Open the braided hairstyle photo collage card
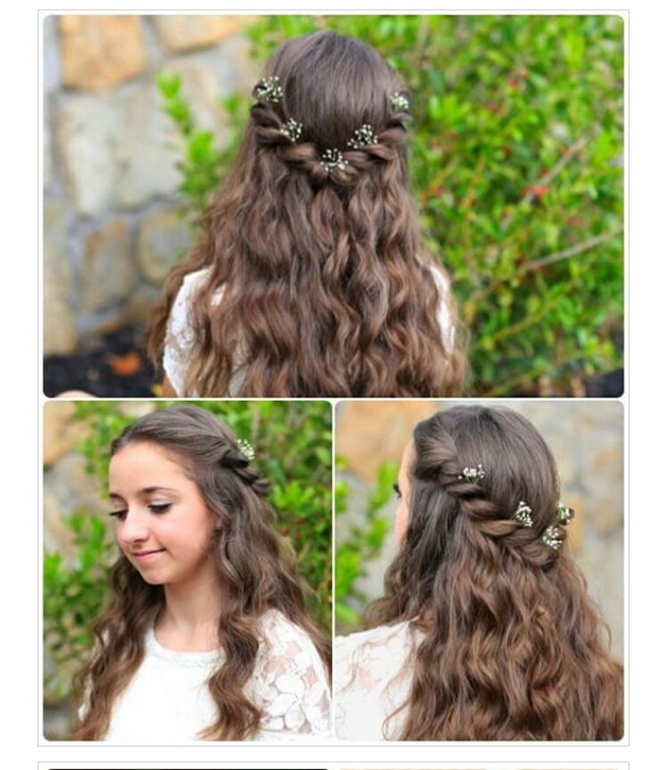Screen dimensions: 650x770 click(333, 377)
